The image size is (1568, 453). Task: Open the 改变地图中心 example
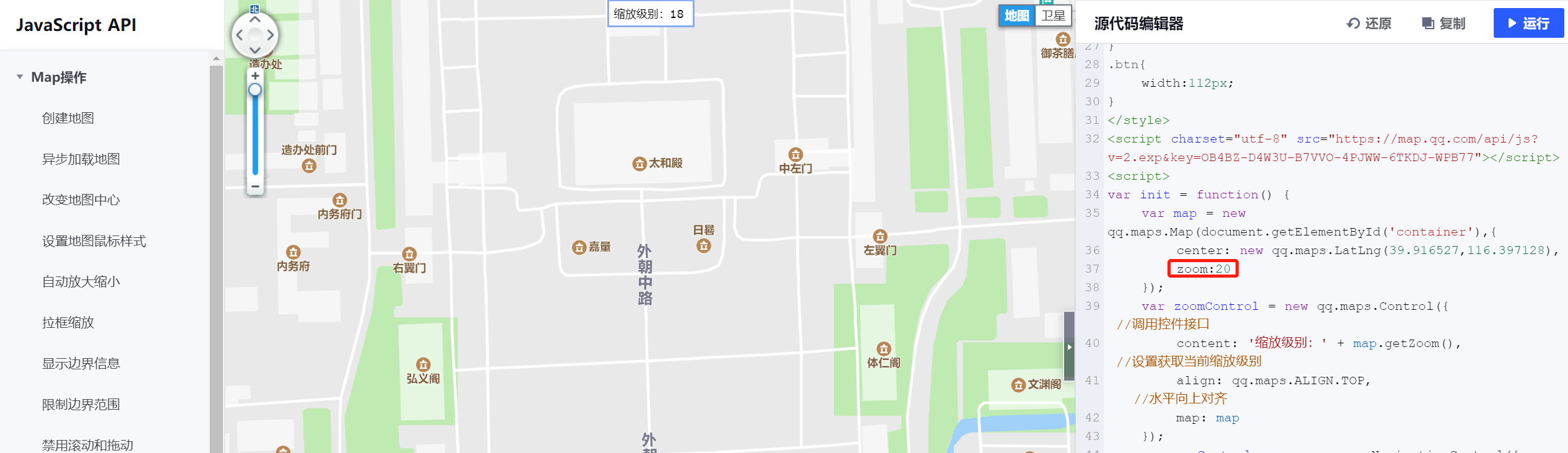point(80,200)
